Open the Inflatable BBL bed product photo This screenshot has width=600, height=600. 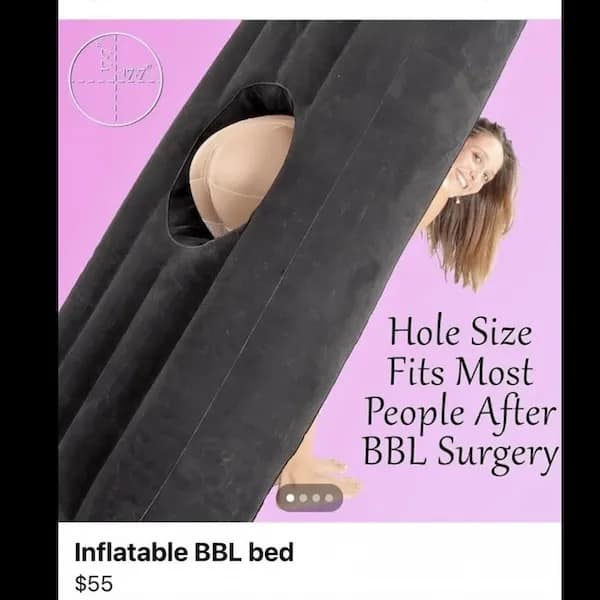tap(300, 270)
